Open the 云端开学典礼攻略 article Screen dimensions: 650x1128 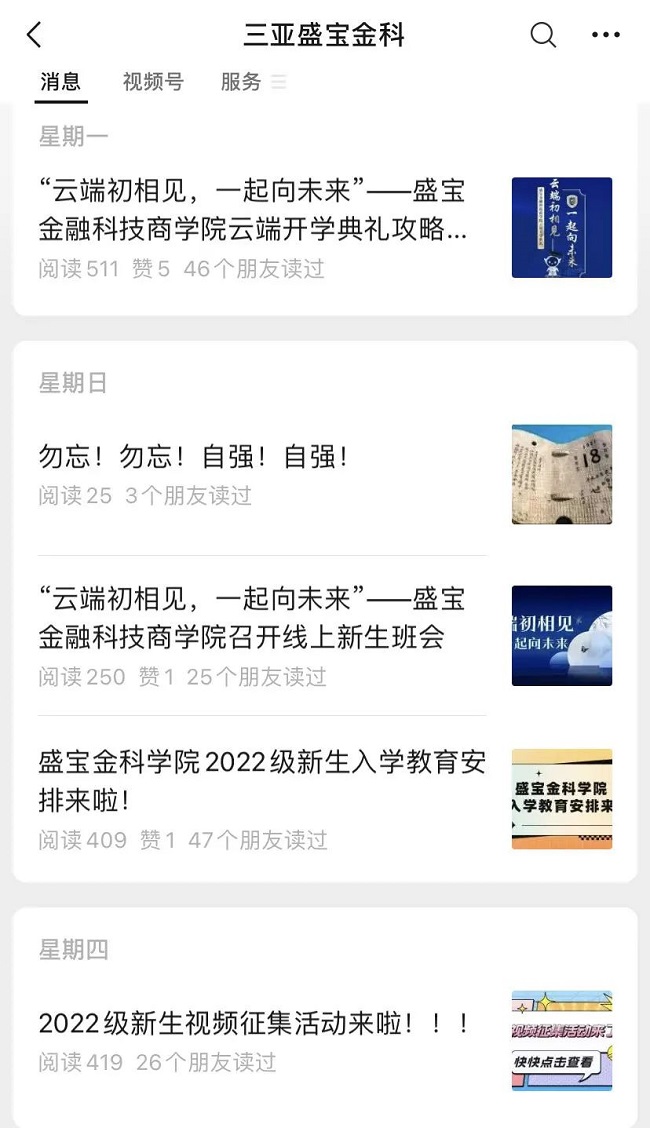[x=253, y=210]
